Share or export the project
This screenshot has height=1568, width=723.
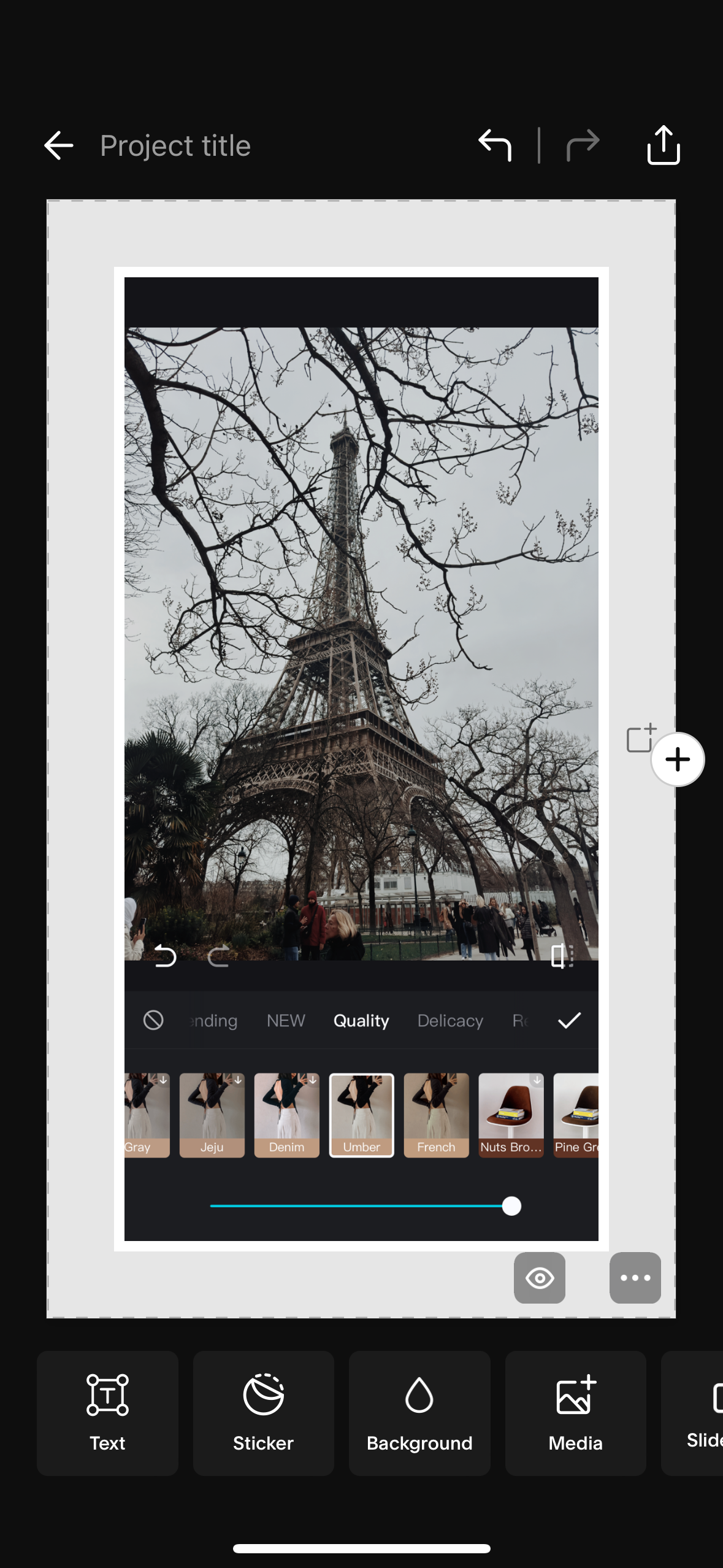pos(664,146)
